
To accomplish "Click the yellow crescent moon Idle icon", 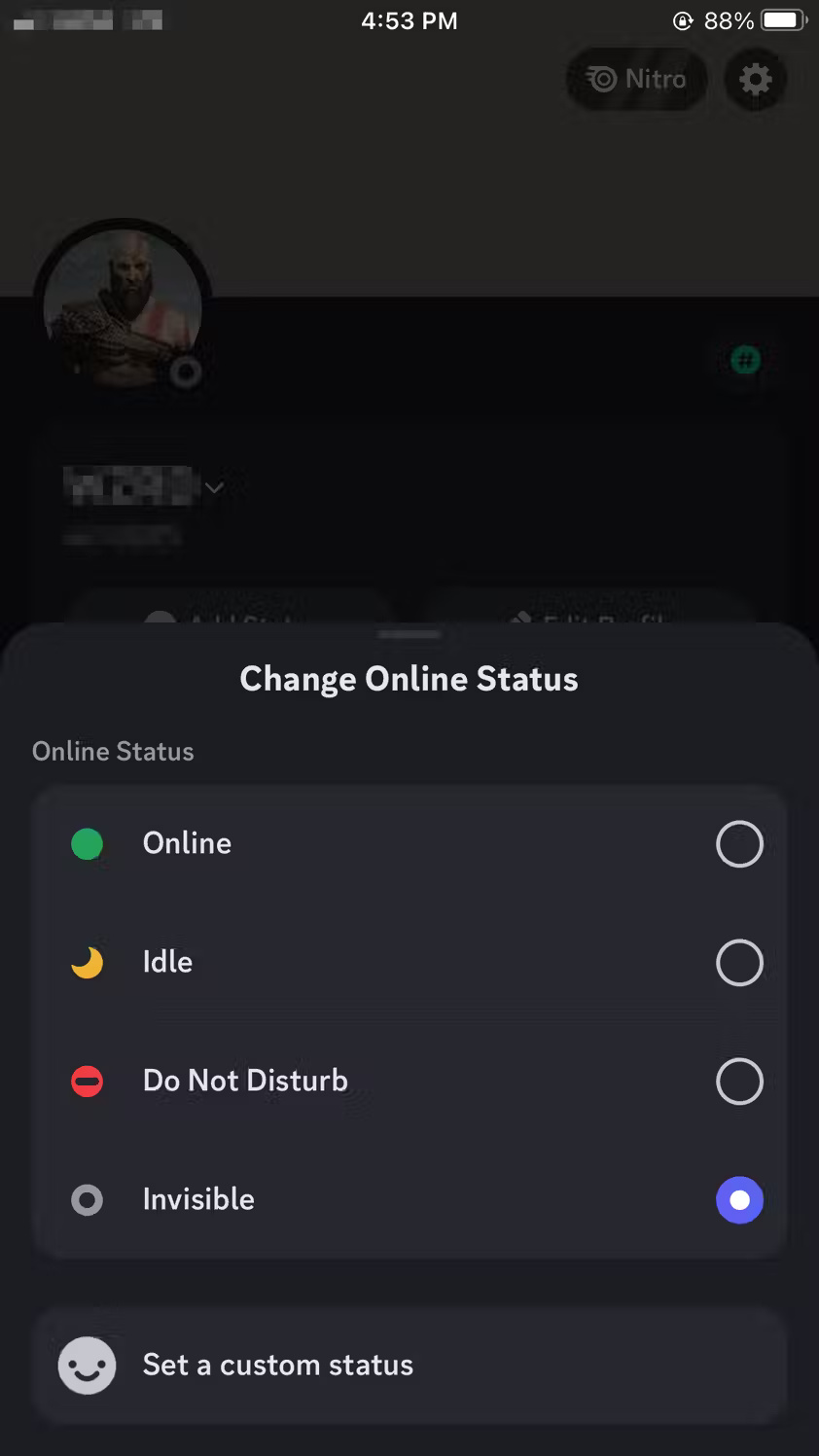I will tap(87, 962).
